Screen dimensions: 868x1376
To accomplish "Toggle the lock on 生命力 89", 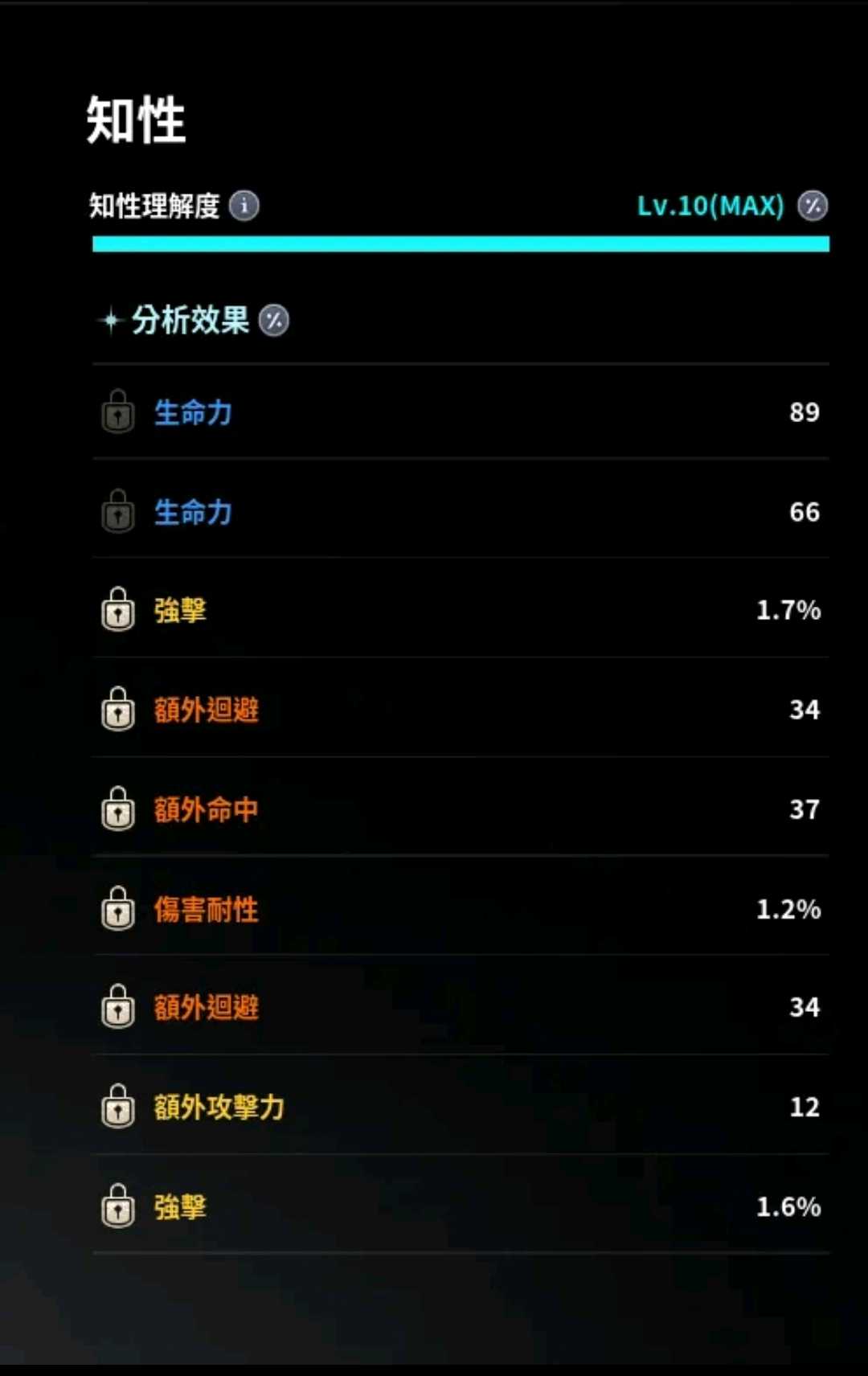I will [118, 412].
